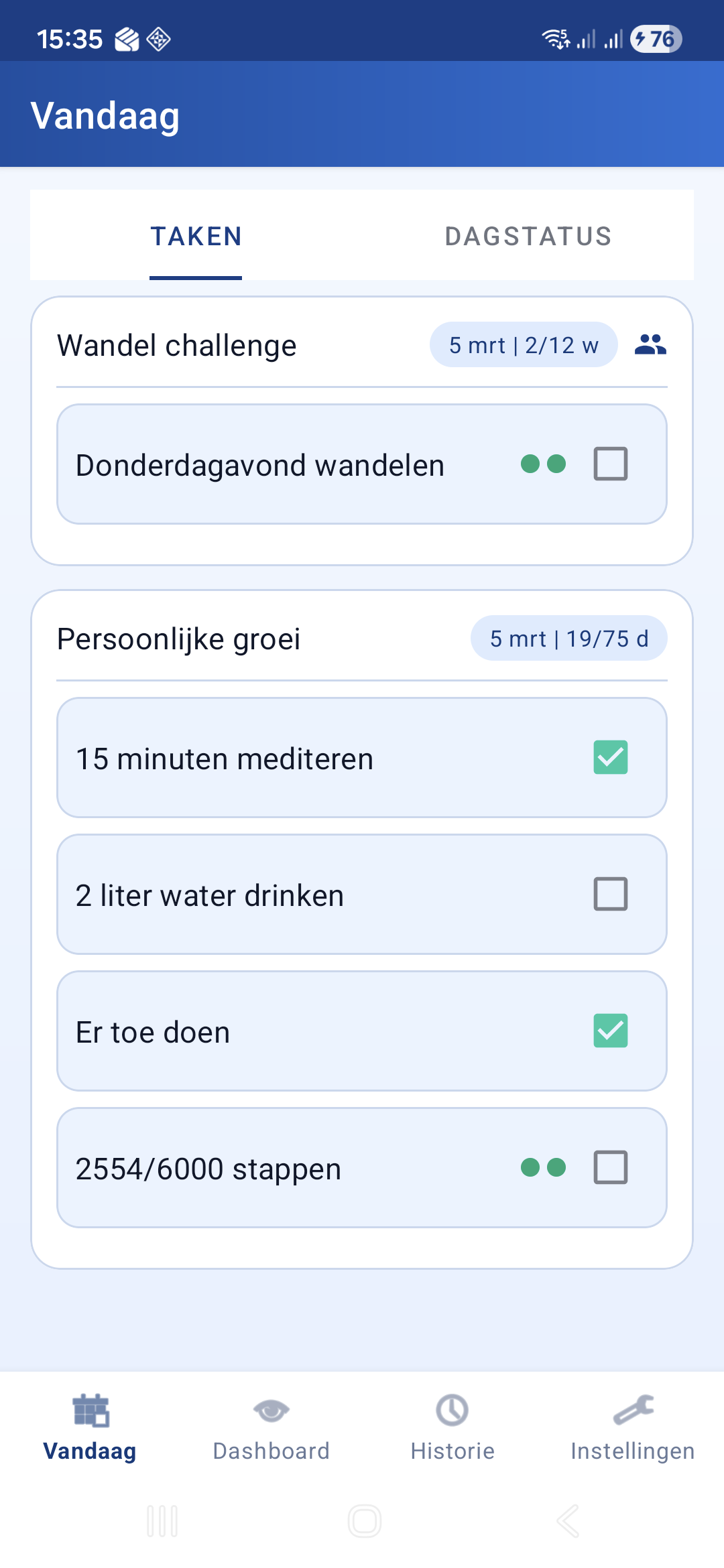Open the Persoonlijke groei card header
Image resolution: width=724 pixels, height=1568 pixels.
point(178,638)
